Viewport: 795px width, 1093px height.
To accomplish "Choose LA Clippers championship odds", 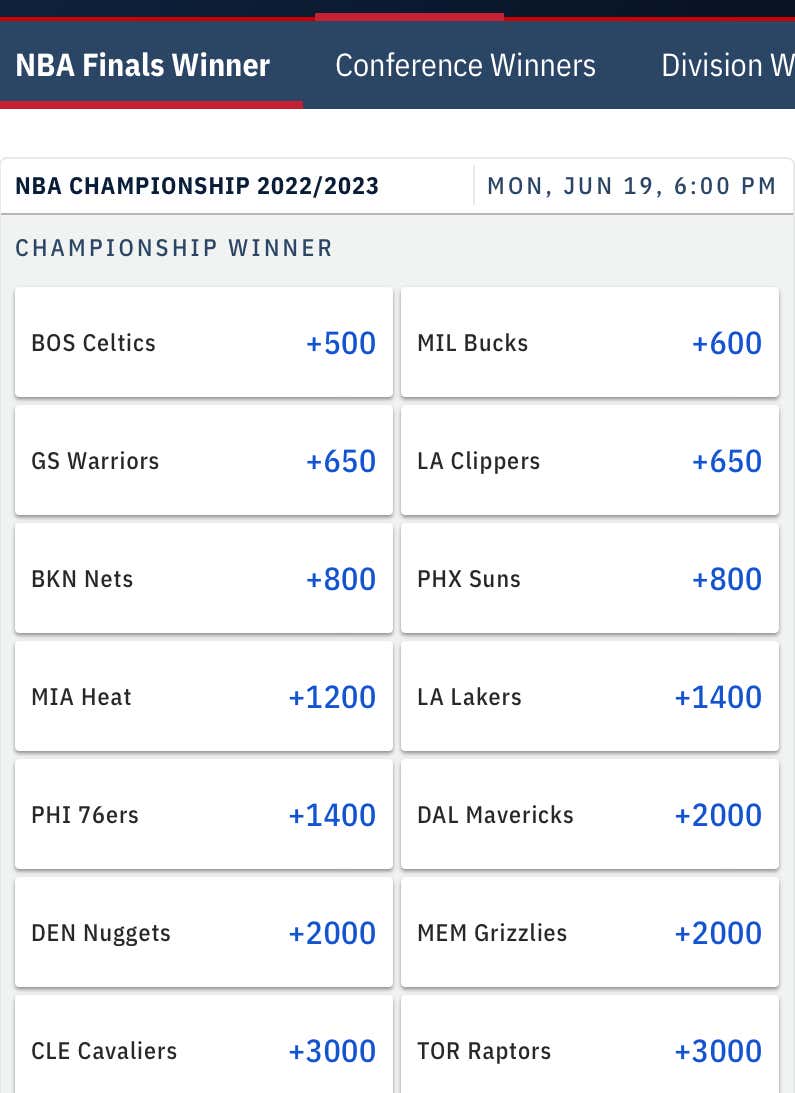I will click(589, 460).
